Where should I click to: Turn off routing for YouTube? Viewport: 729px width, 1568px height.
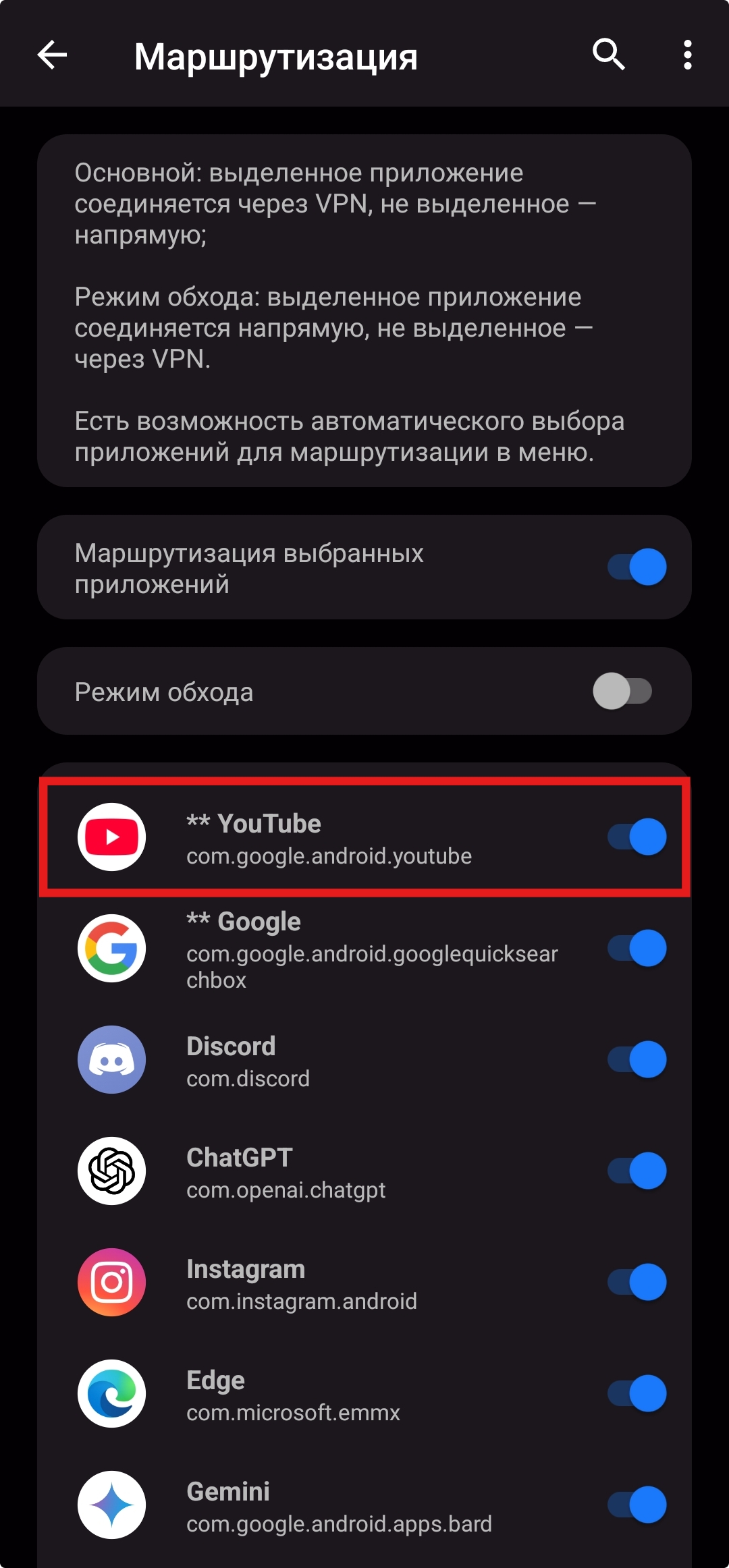637,837
